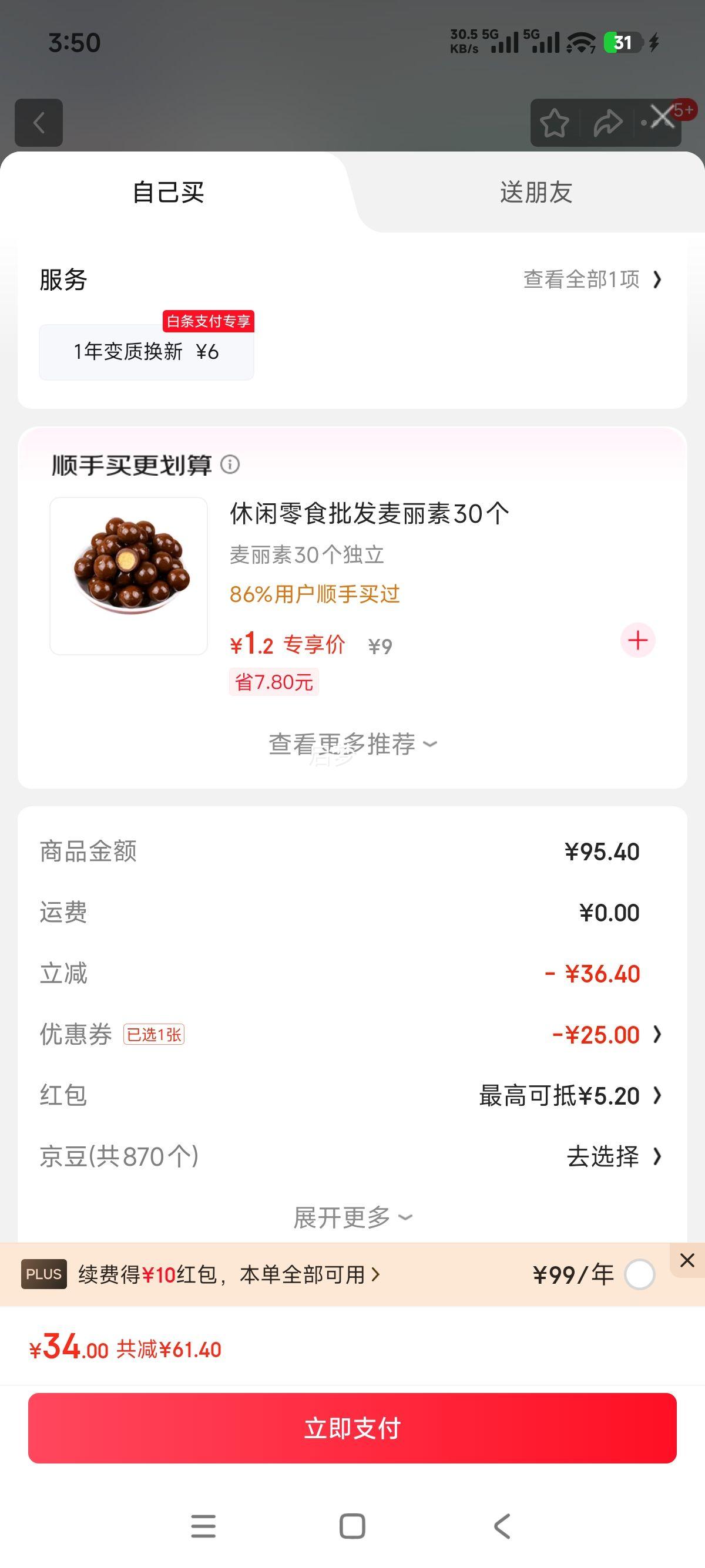
Task: Open the share icon near top right
Action: (x=608, y=123)
